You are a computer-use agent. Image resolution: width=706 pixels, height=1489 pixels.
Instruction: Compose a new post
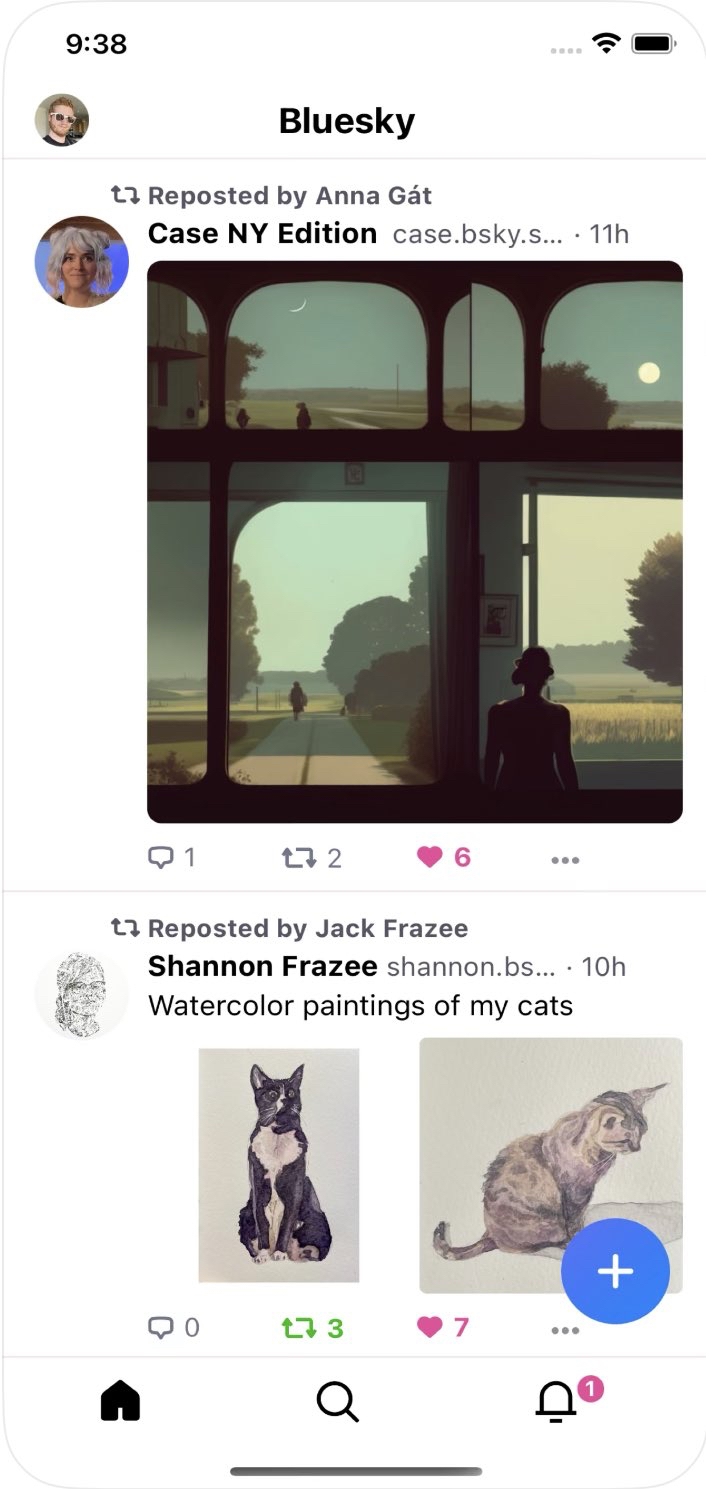point(614,1271)
